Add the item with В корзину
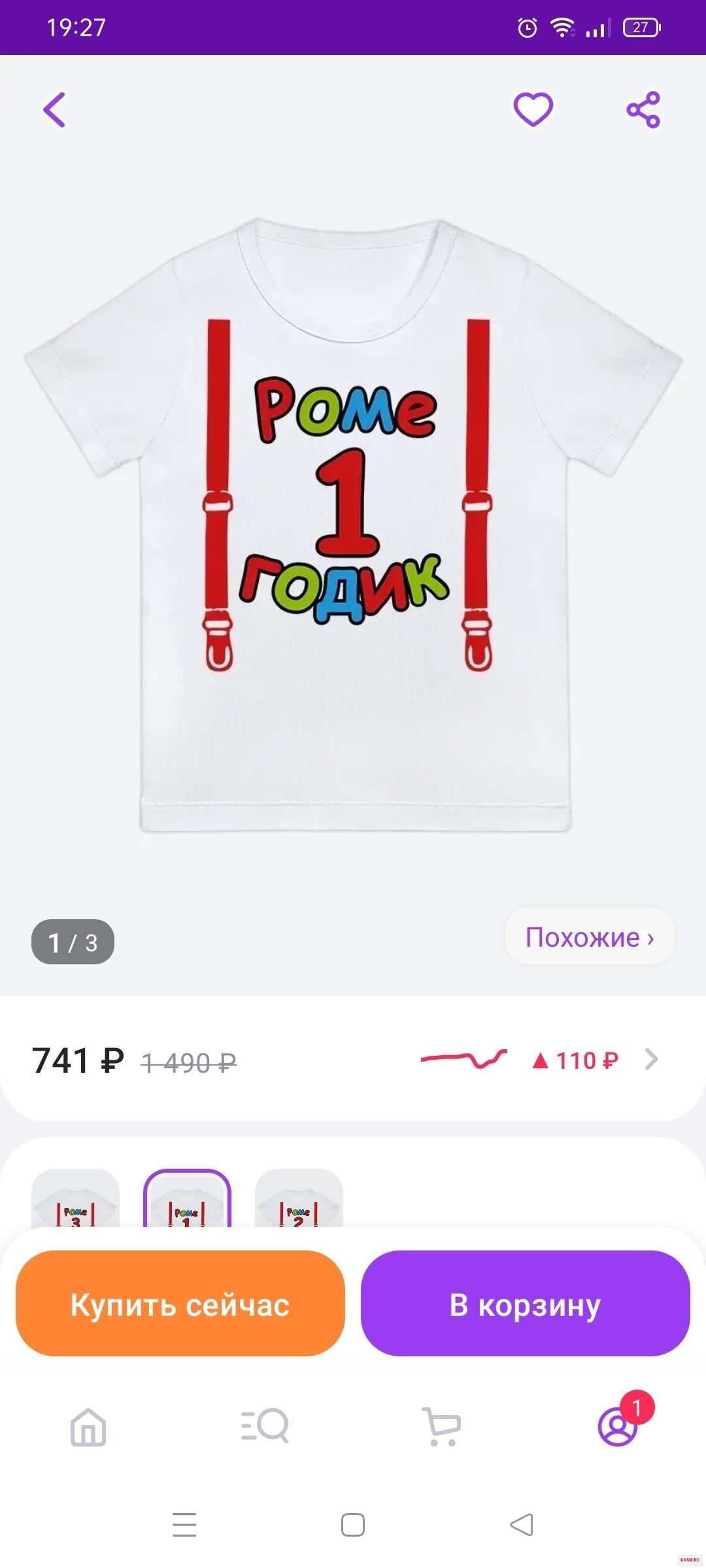The height and width of the screenshot is (1568, 706). [x=525, y=1305]
